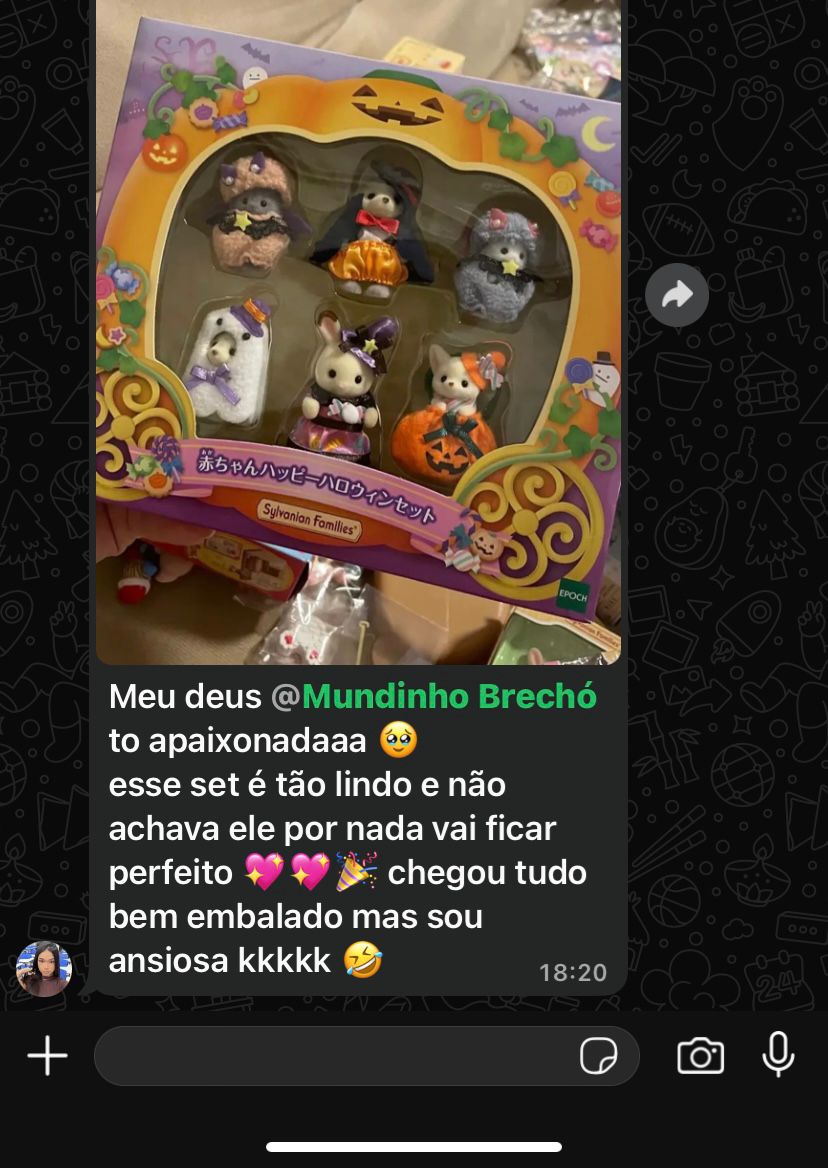Open the plus attachment menu

[47, 1056]
